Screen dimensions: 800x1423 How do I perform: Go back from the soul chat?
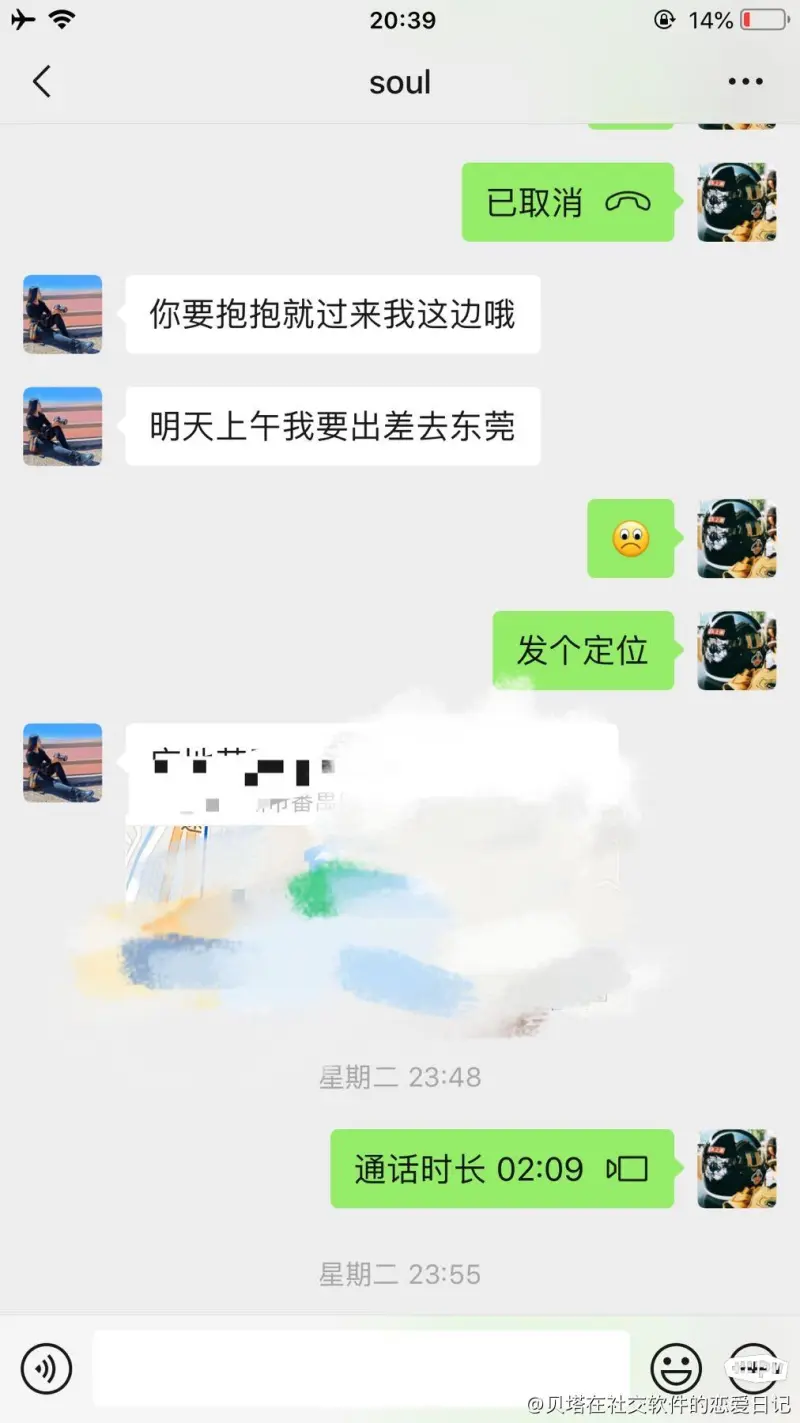41,82
